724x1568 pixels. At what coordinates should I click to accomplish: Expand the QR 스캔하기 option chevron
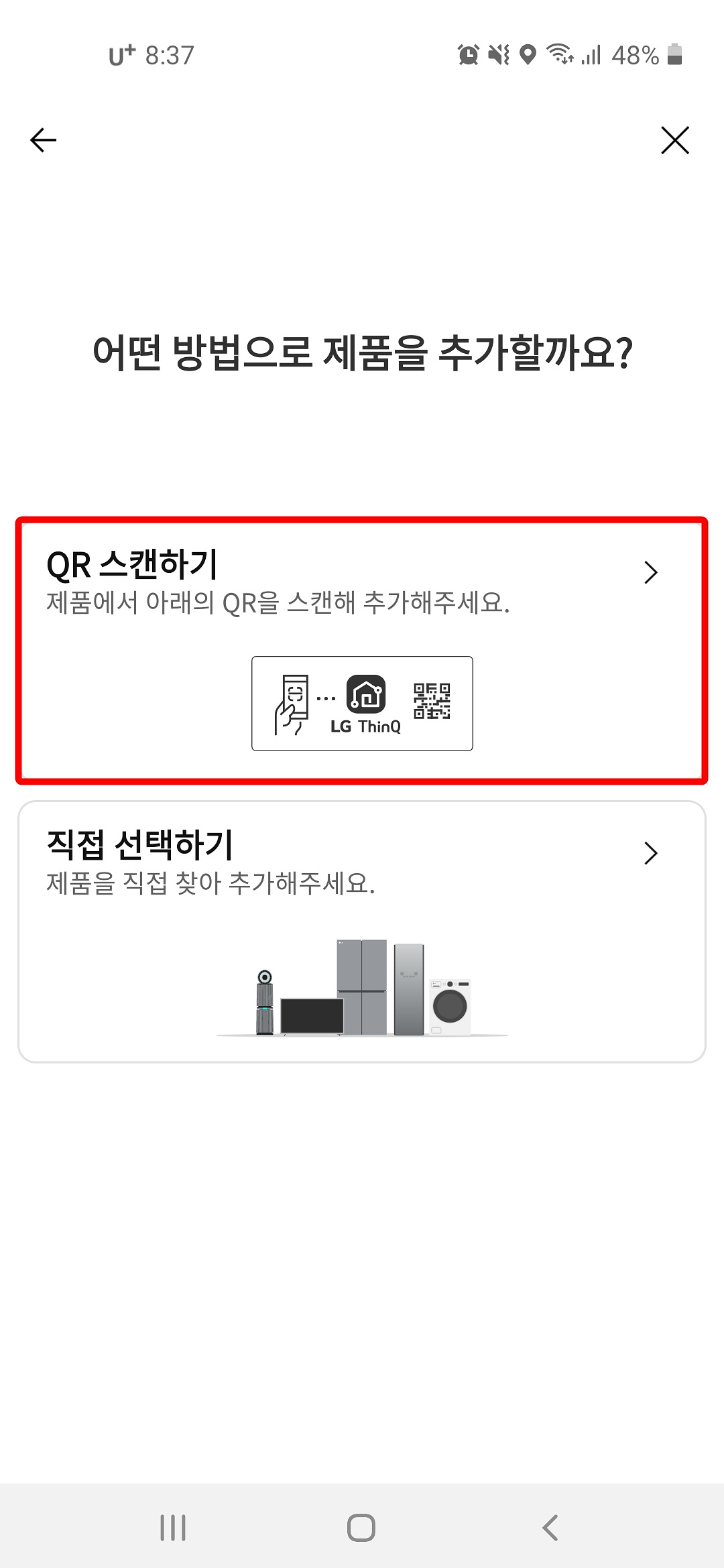click(650, 573)
